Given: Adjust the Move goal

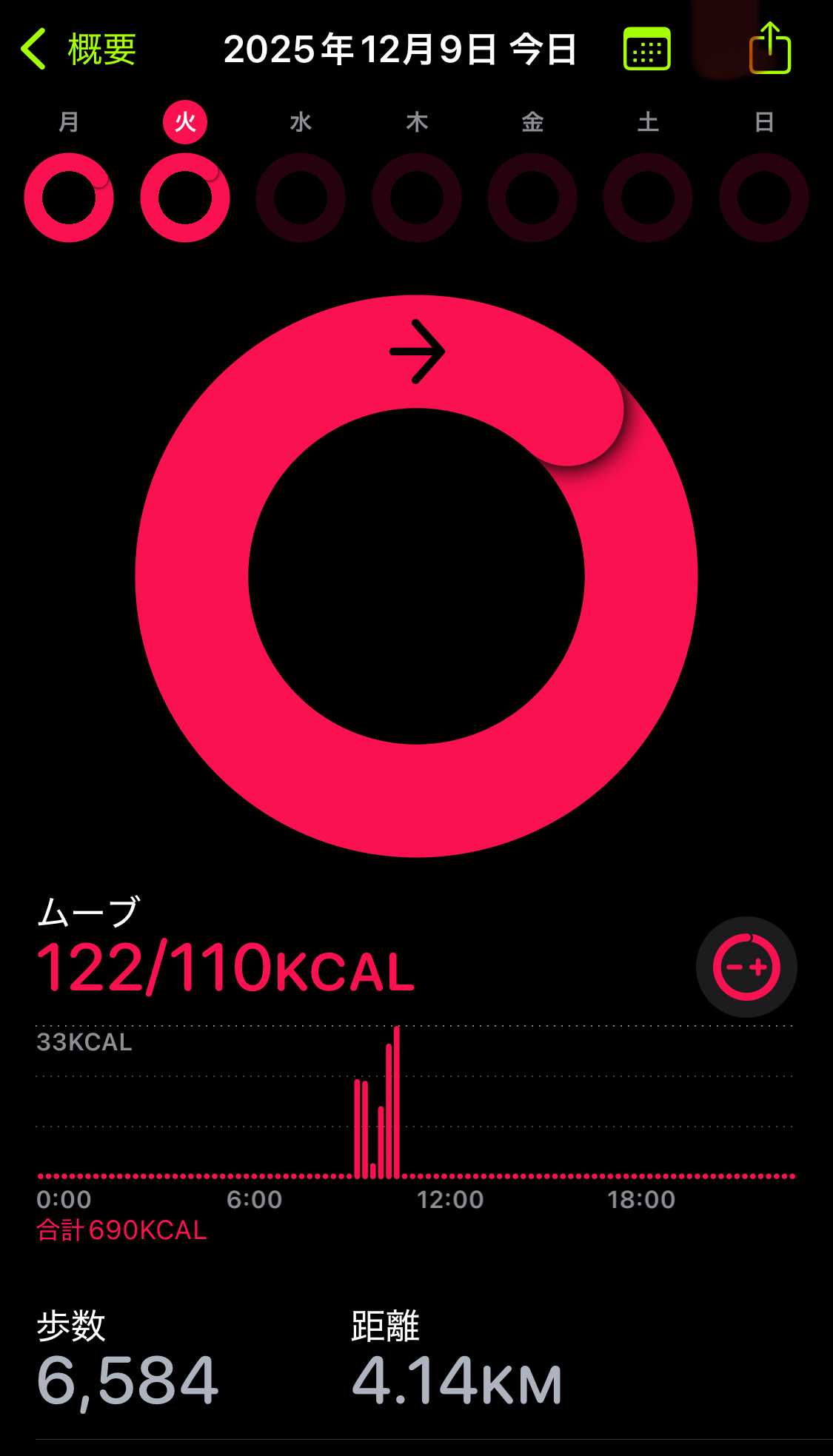Looking at the screenshot, I should point(746,967).
